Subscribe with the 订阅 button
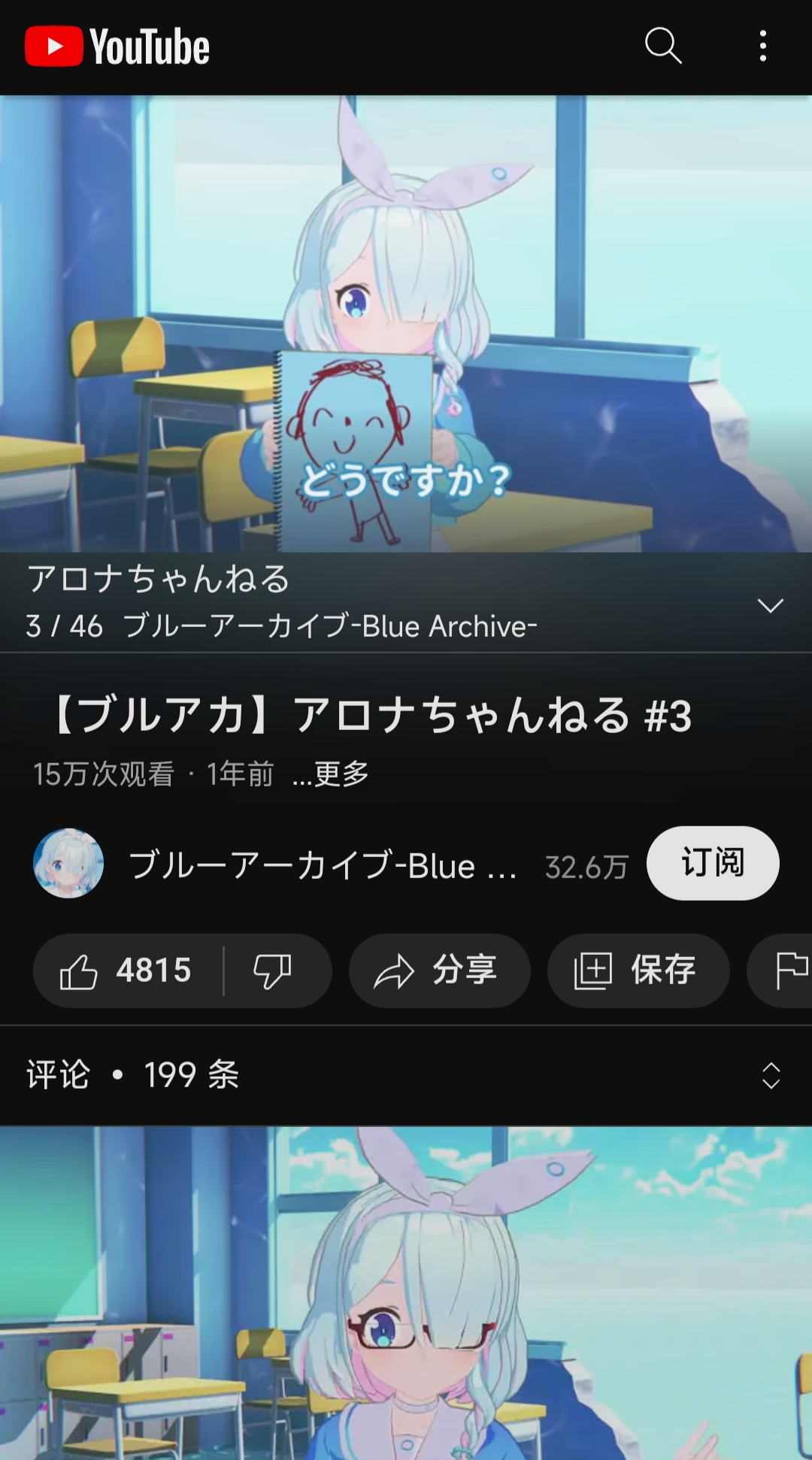This screenshot has width=812, height=1460. [712, 863]
